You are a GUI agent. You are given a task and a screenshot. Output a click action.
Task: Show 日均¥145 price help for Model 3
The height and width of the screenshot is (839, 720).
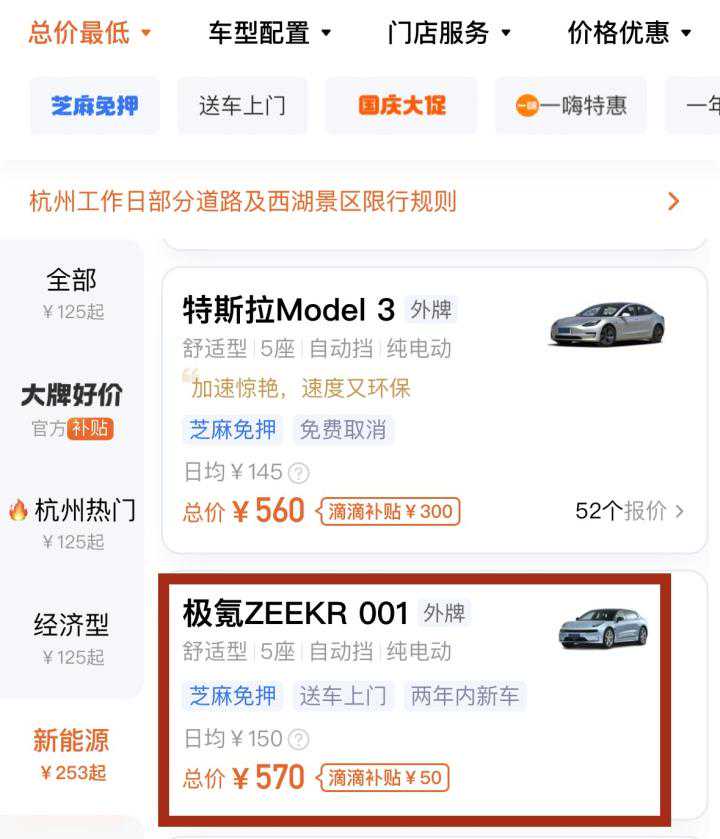[x=298, y=472]
